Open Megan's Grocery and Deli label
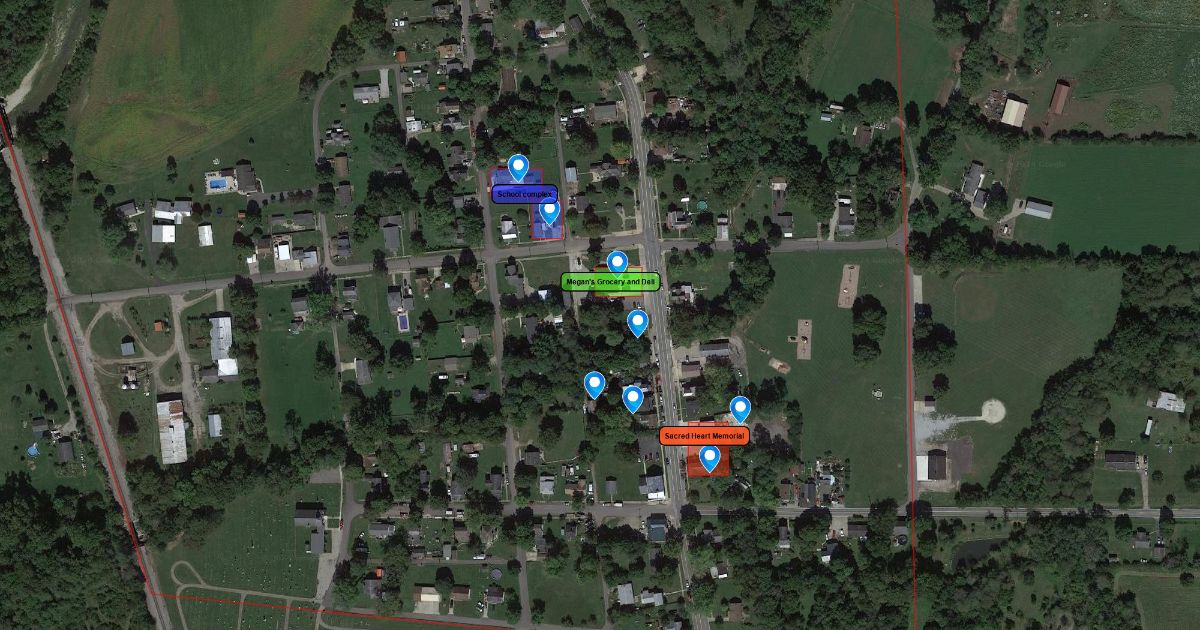The height and width of the screenshot is (630, 1200). (610, 283)
